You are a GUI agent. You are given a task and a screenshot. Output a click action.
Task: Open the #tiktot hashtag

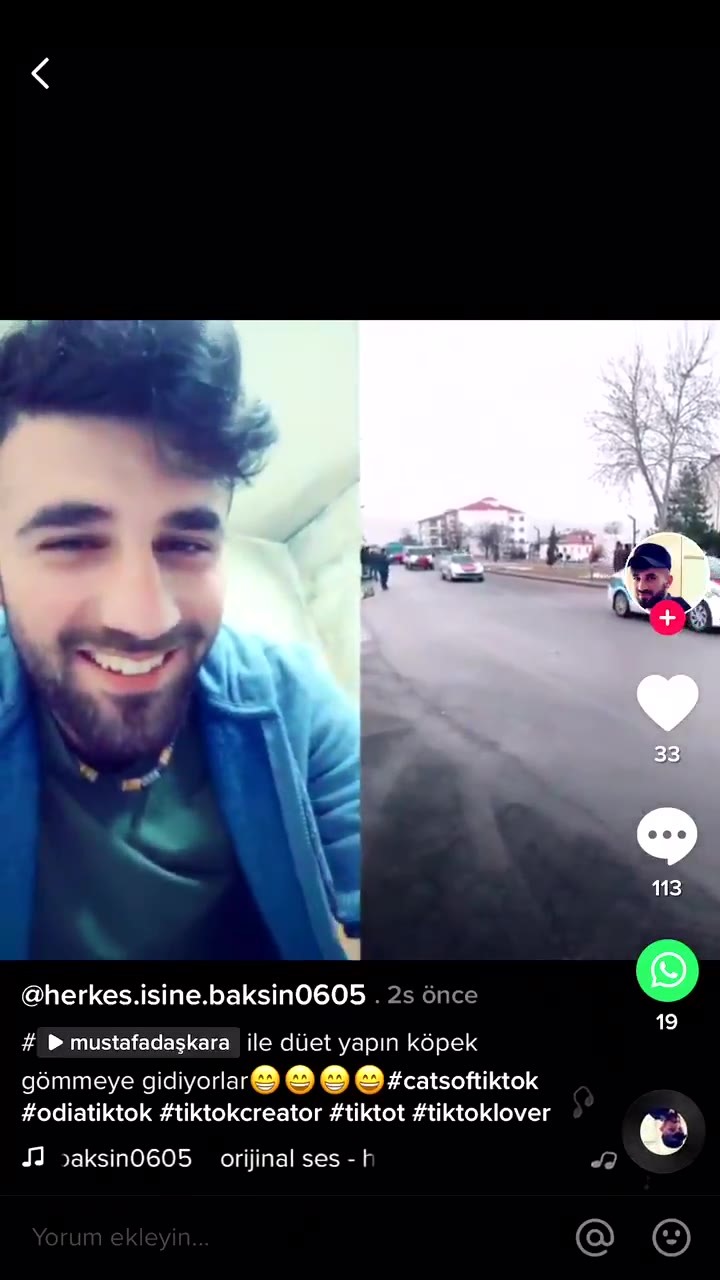tap(367, 1112)
